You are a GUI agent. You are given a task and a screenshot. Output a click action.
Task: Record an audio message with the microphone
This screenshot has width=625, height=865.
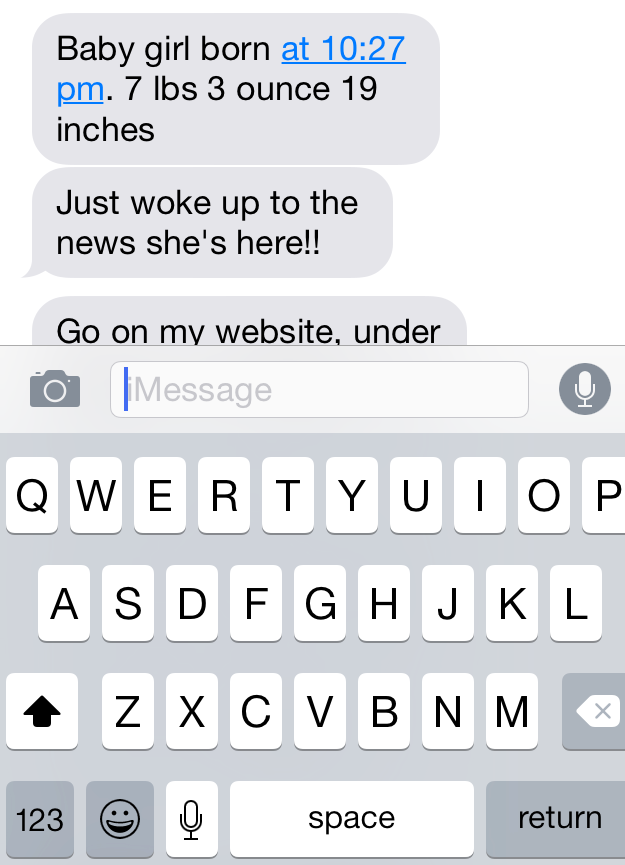[x=584, y=389]
